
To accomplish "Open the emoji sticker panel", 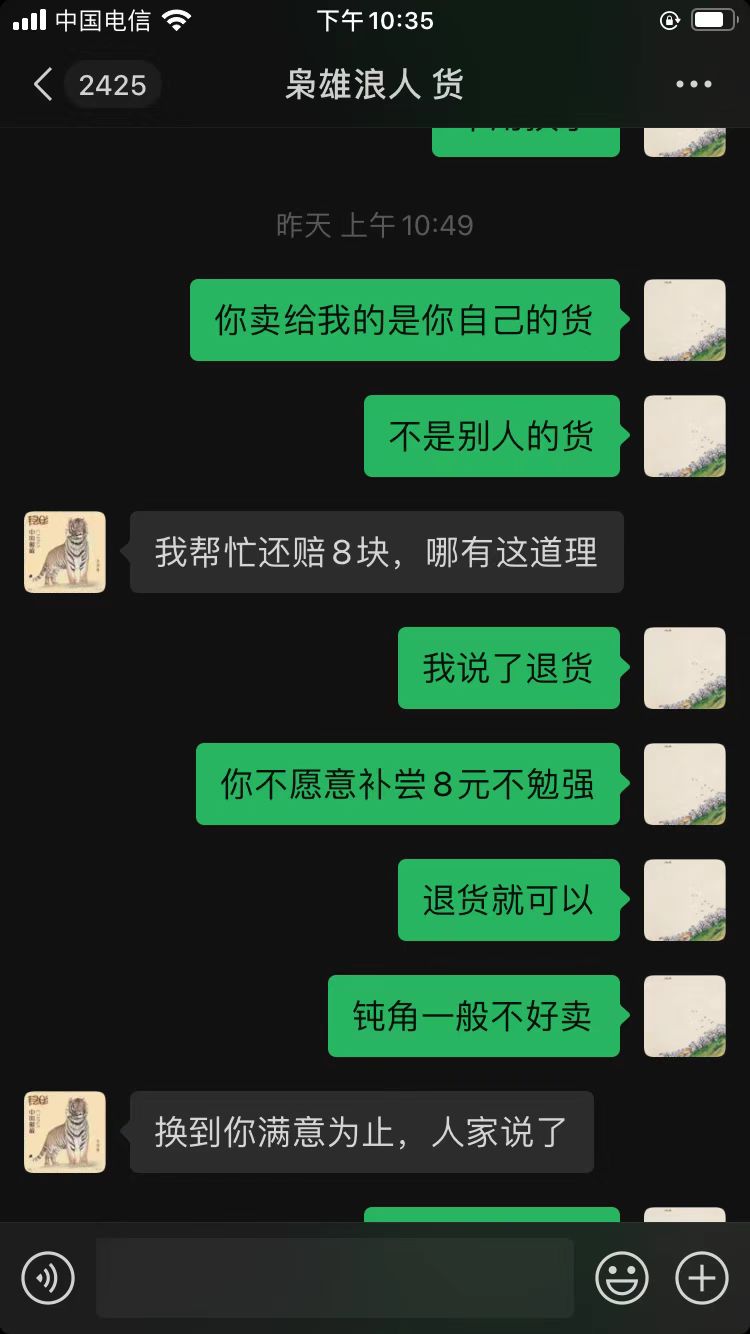I will (621, 1277).
